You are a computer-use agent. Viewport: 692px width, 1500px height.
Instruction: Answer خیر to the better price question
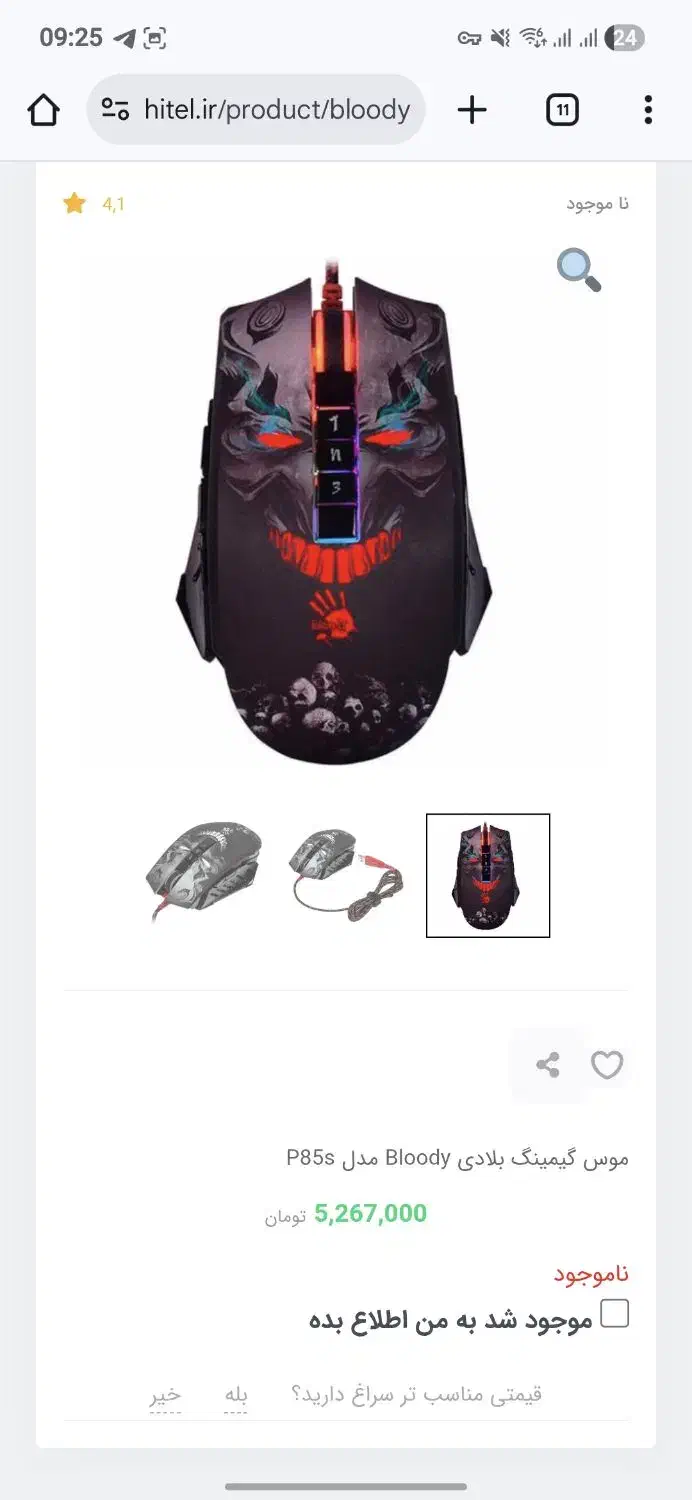tap(166, 1395)
